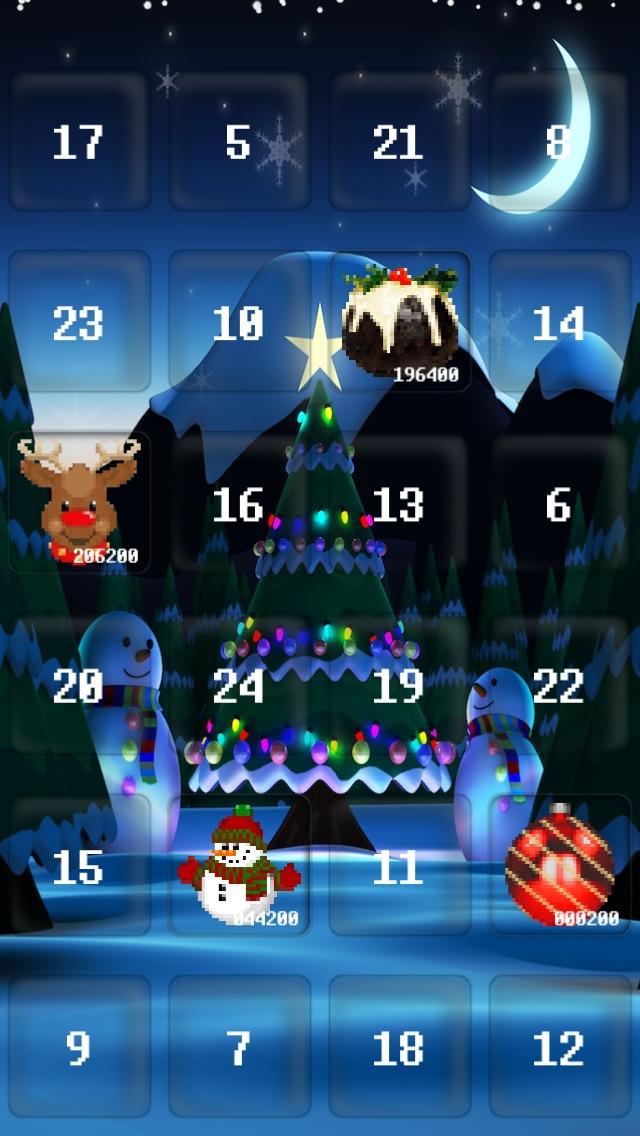Select door 21 on the calendar

point(399,141)
